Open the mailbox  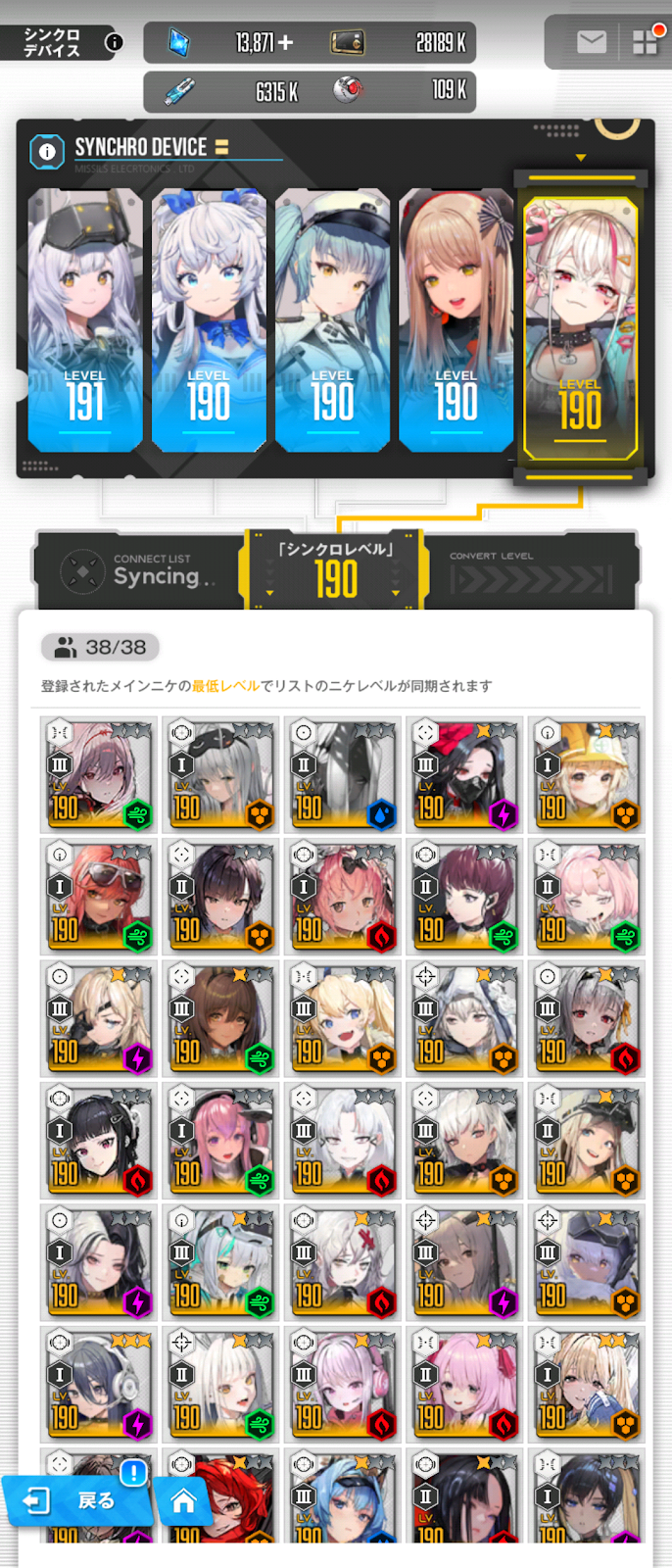591,42
